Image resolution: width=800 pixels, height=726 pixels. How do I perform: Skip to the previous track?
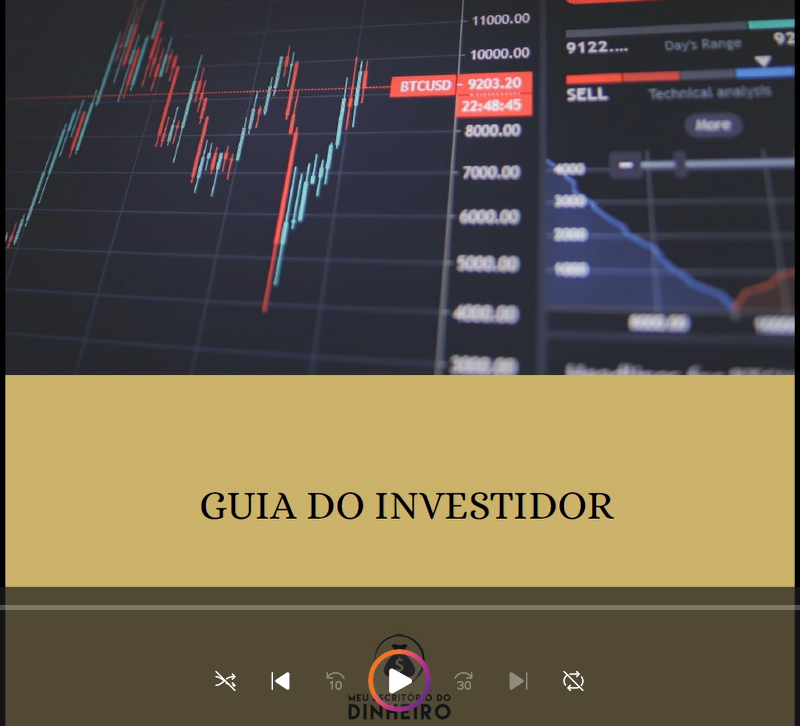click(x=280, y=681)
